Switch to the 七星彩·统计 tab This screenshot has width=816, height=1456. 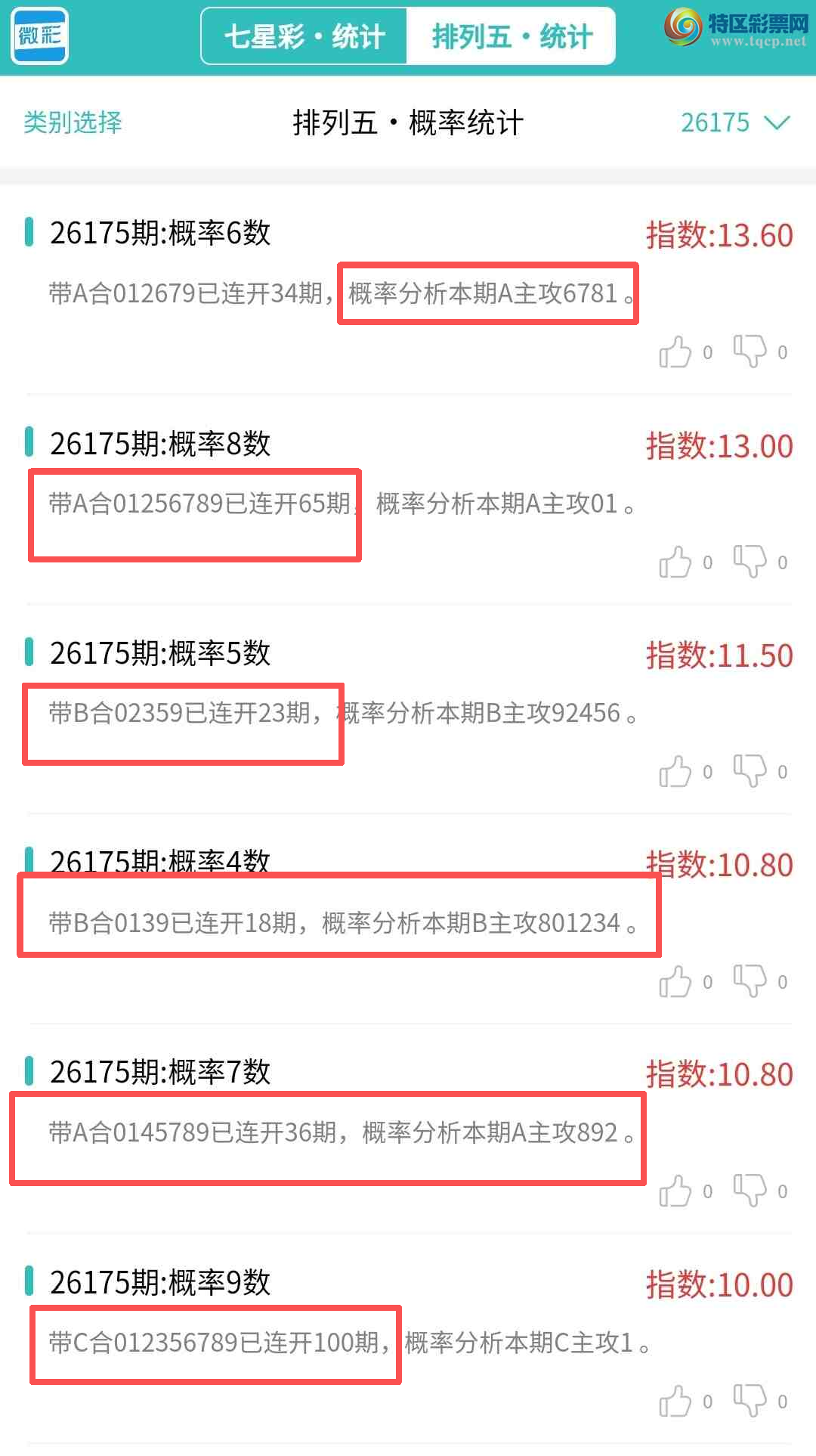coord(304,36)
